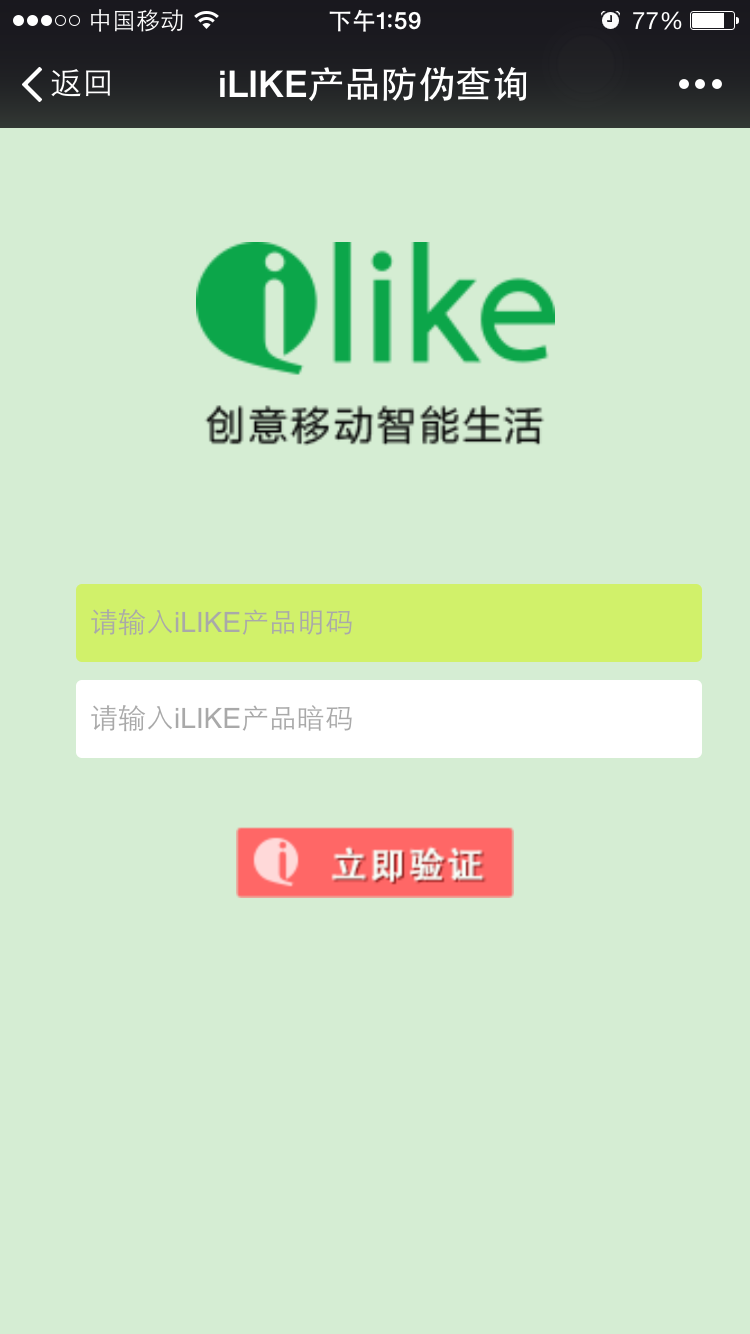Image resolution: width=750 pixels, height=1334 pixels.
Task: Open the three-dot overflow menu
Action: [700, 84]
